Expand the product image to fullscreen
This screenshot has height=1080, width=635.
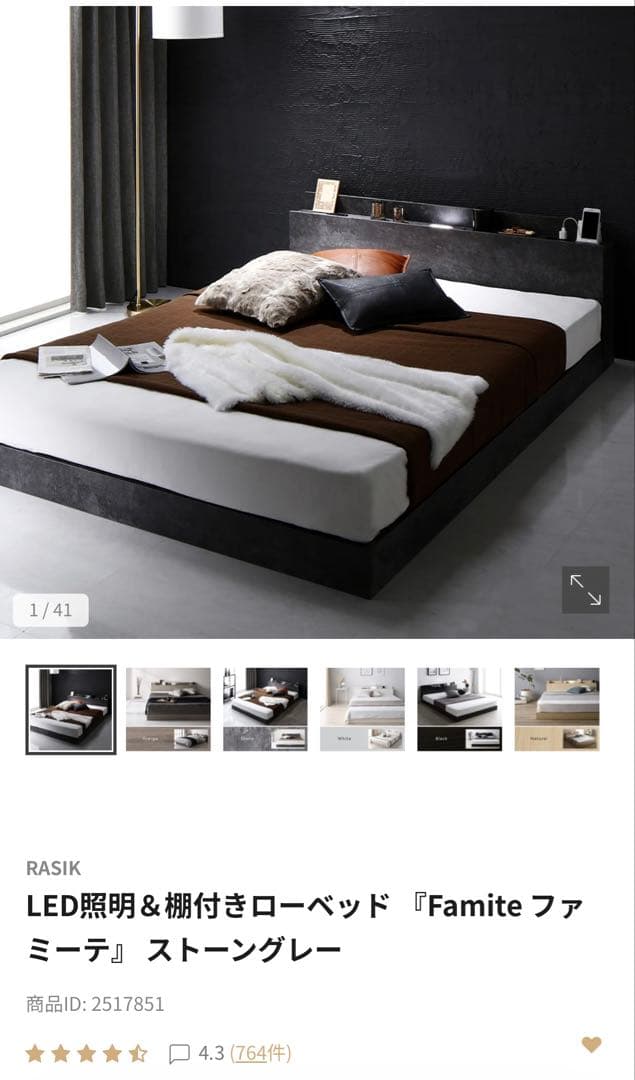pyautogui.click(x=585, y=590)
